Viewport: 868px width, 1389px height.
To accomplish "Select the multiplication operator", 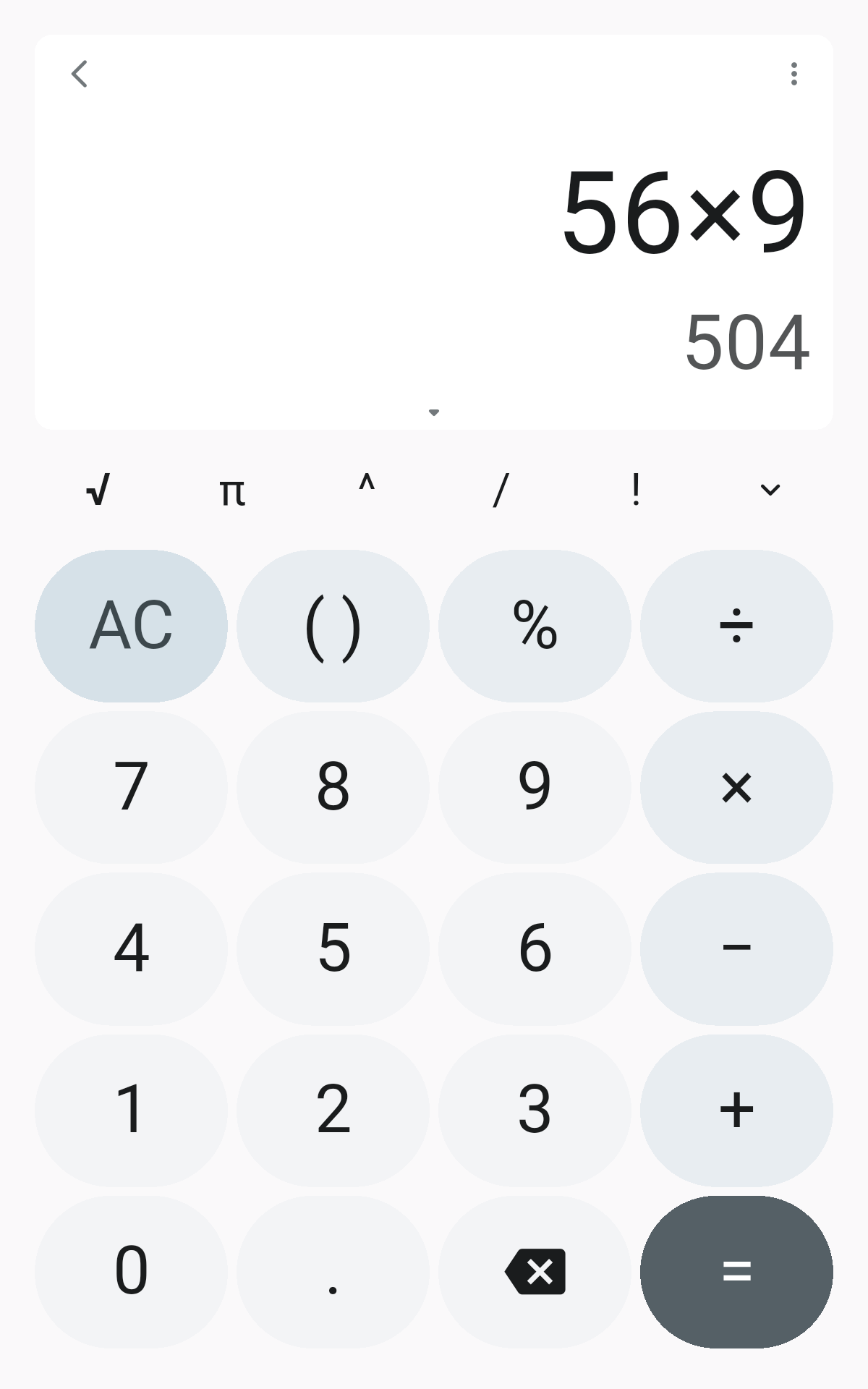I will tap(736, 787).
